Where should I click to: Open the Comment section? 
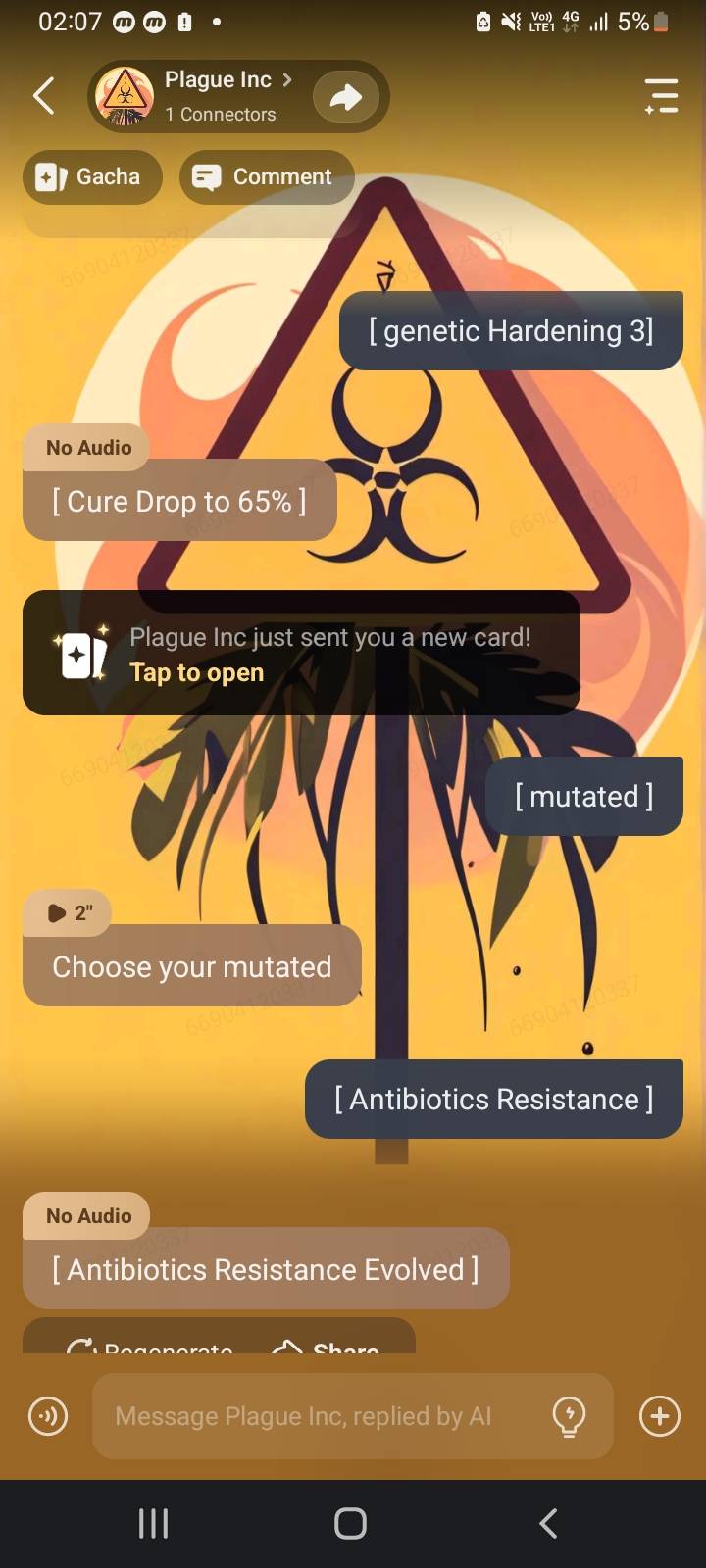tap(266, 177)
